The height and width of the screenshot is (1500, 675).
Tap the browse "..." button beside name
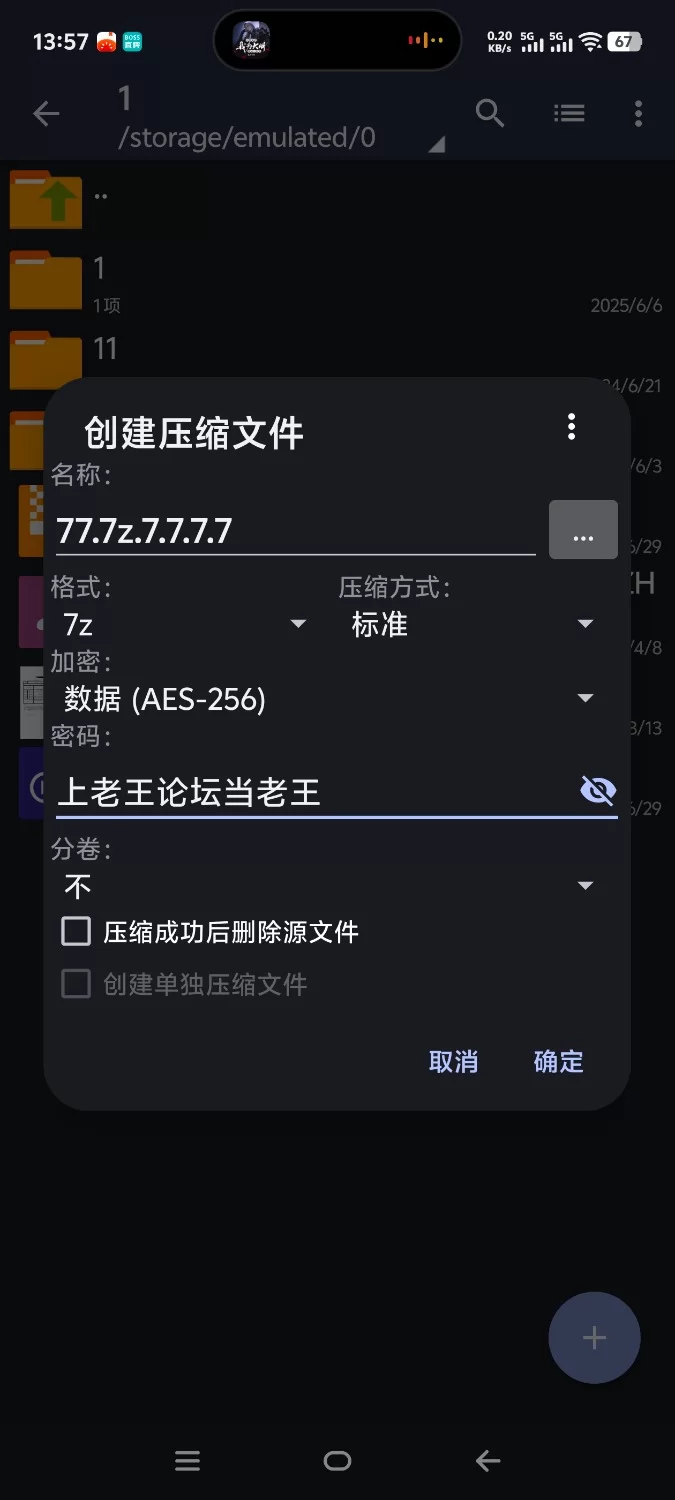[583, 530]
